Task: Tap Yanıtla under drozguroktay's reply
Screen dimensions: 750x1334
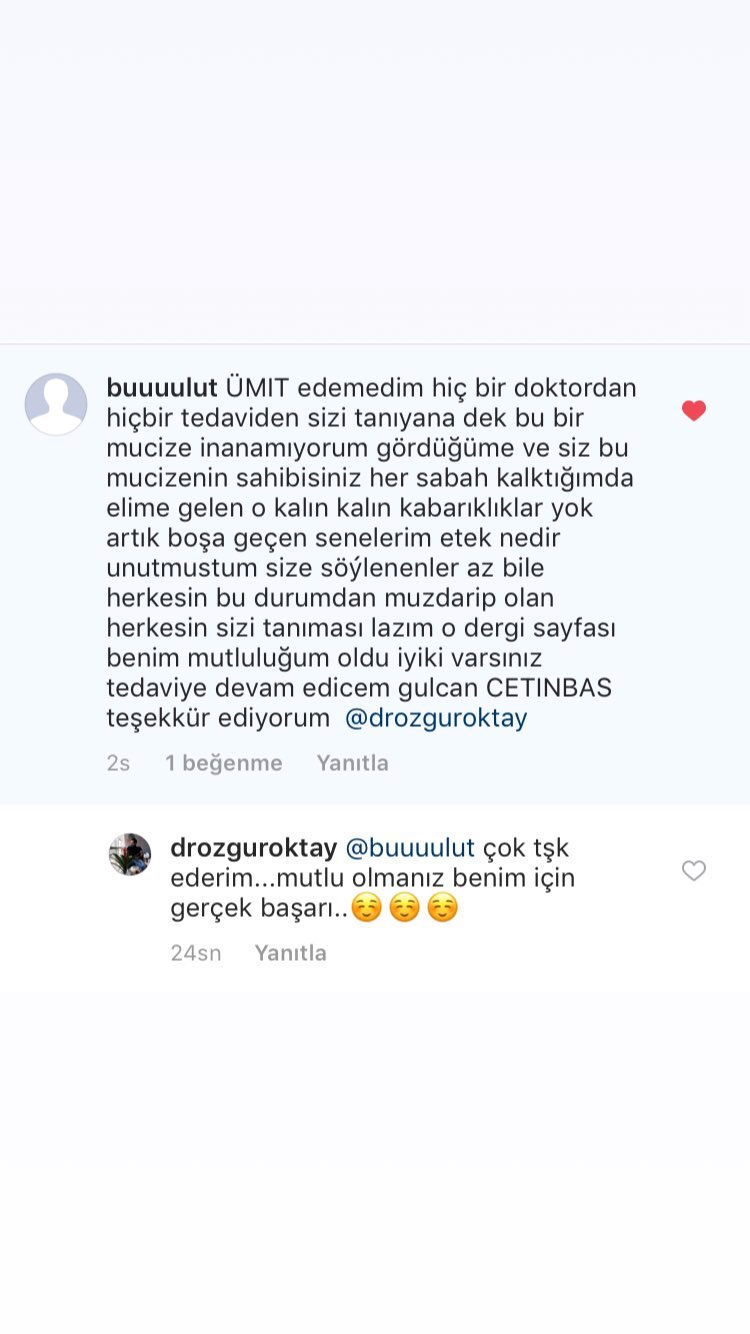Action: click(x=290, y=953)
